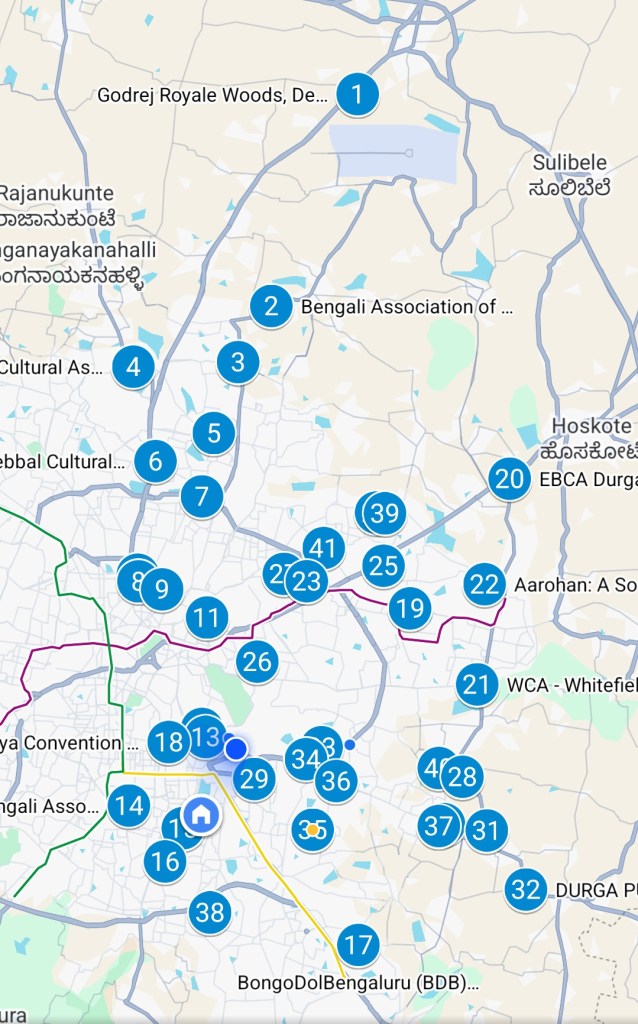The height and width of the screenshot is (1024, 638).
Task: Open marker 21 for WCA - Whitefield
Action: 477,685
